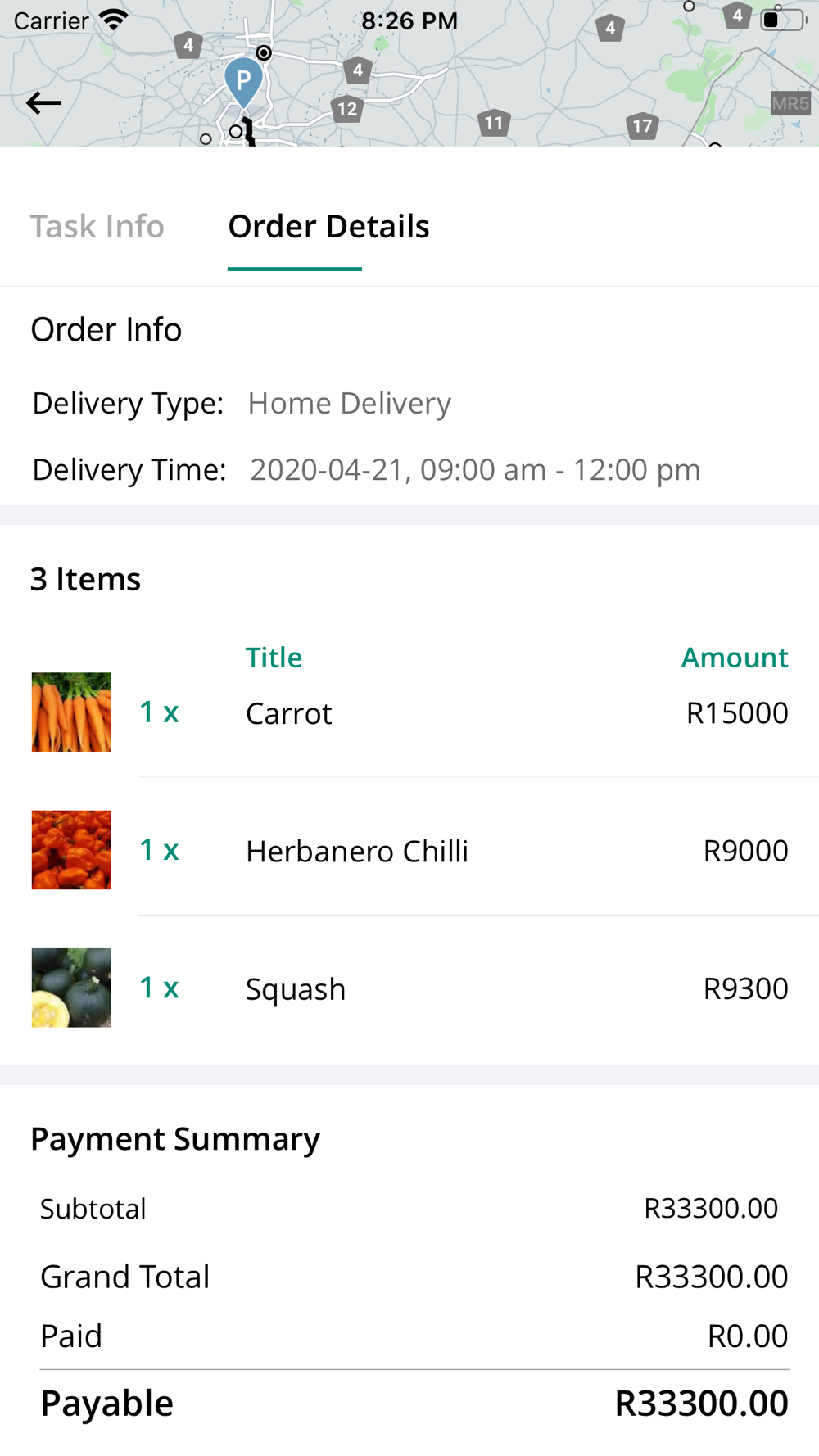Screen dimensions: 819x1456
Task: Go back using the arrow icon
Action: [44, 103]
